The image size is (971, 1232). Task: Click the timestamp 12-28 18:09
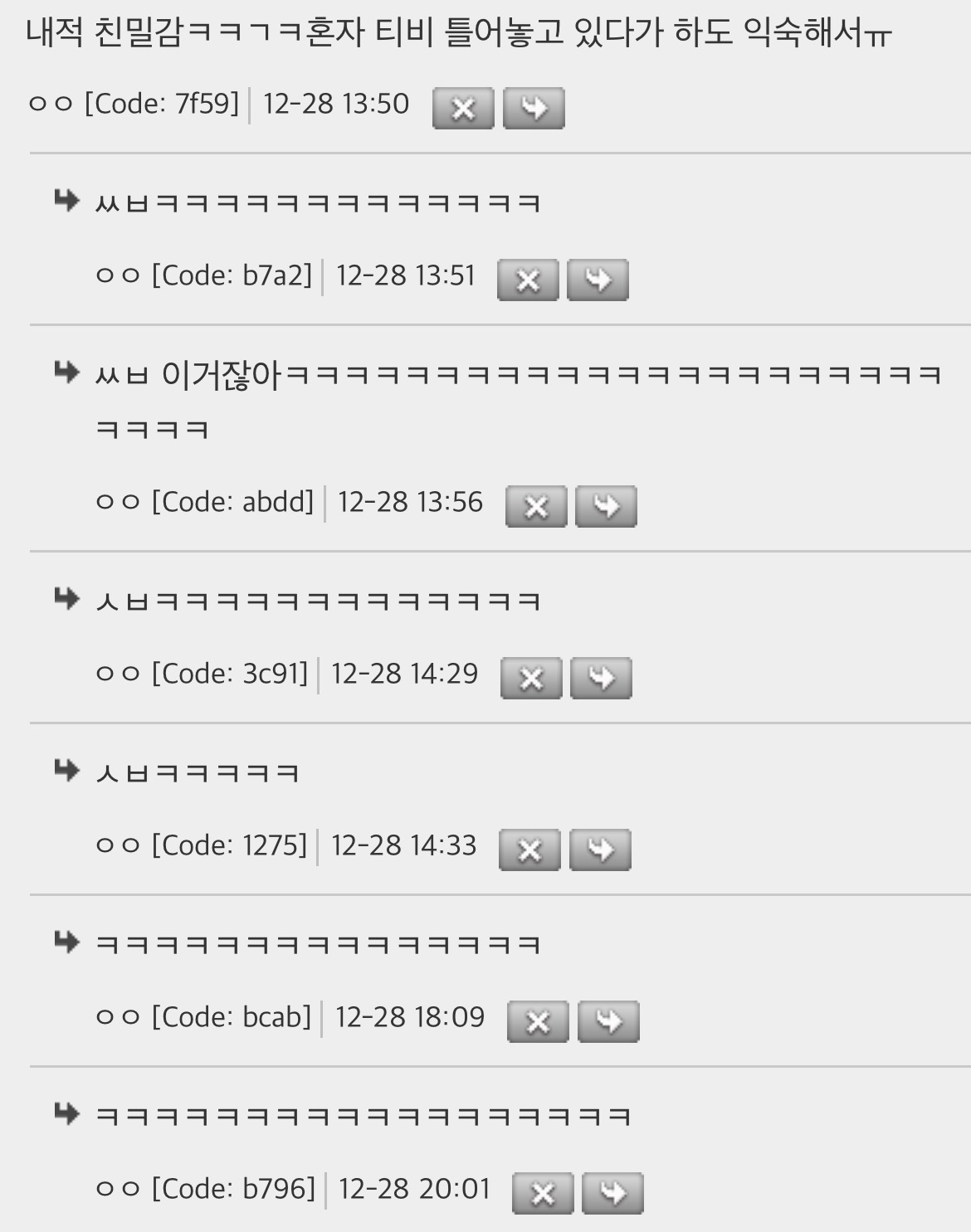tap(411, 1016)
